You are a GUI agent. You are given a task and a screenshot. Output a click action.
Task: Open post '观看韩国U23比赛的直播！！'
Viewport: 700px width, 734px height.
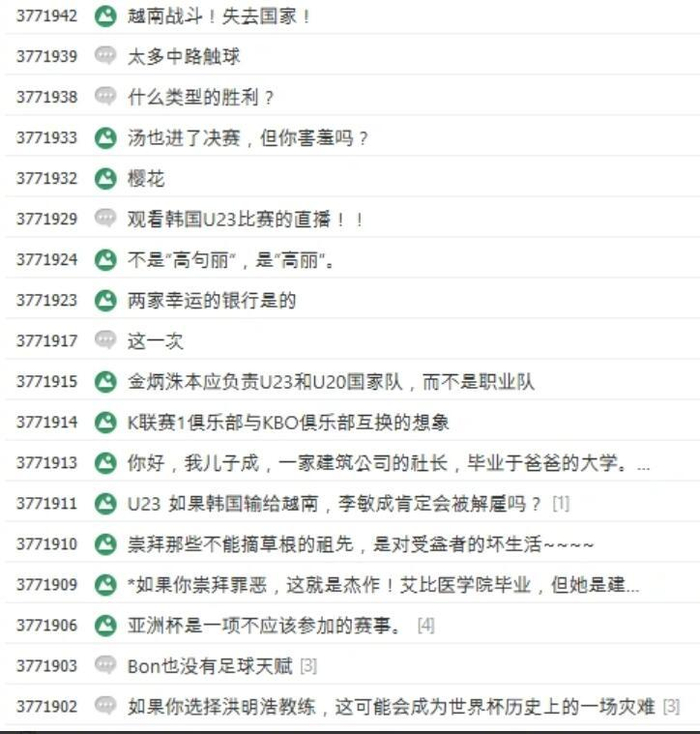[x=245, y=219]
